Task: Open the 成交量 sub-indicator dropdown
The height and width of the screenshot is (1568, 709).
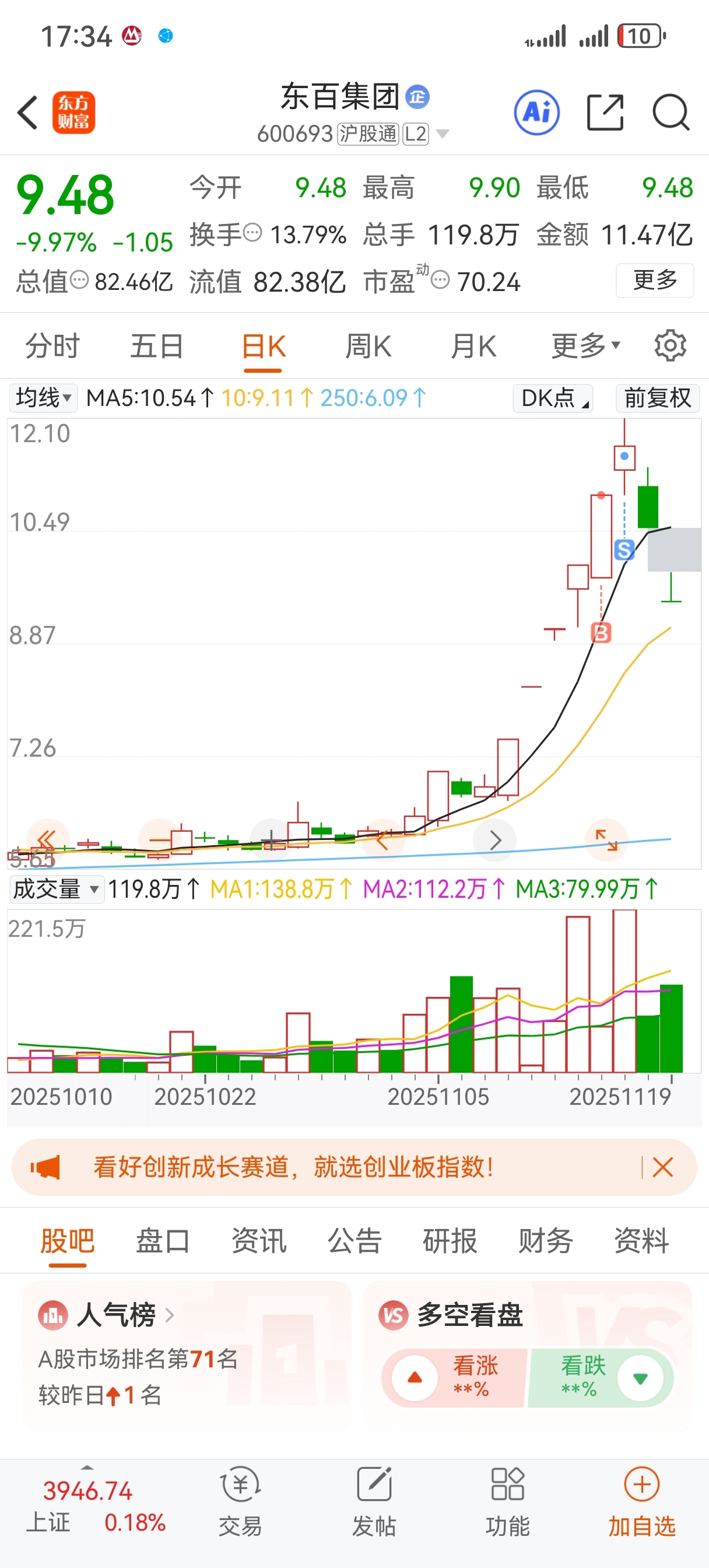Action: coord(55,890)
